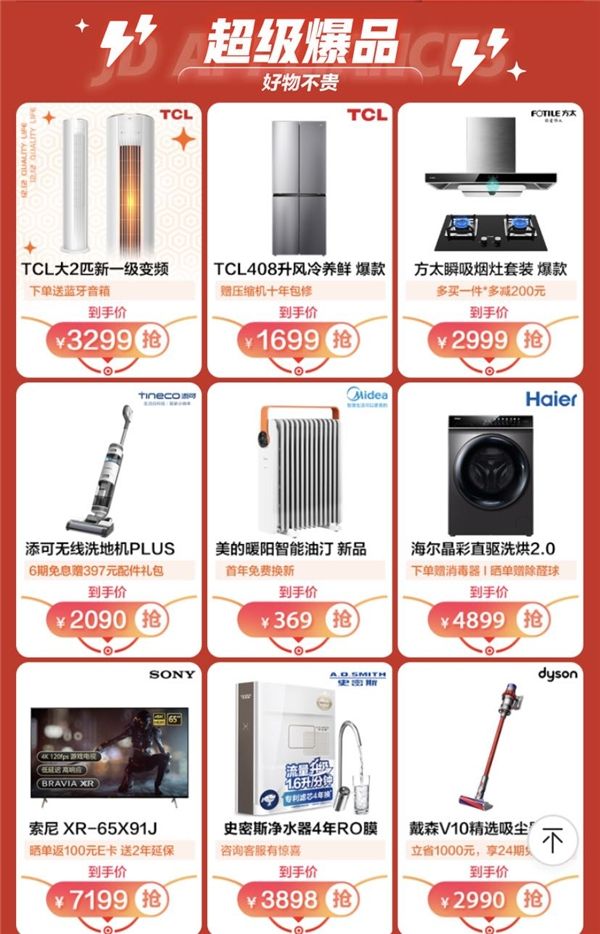The height and width of the screenshot is (934, 600).
Task: Tap 抢 on the ¥369 美的 heater
Action: click(x=342, y=619)
